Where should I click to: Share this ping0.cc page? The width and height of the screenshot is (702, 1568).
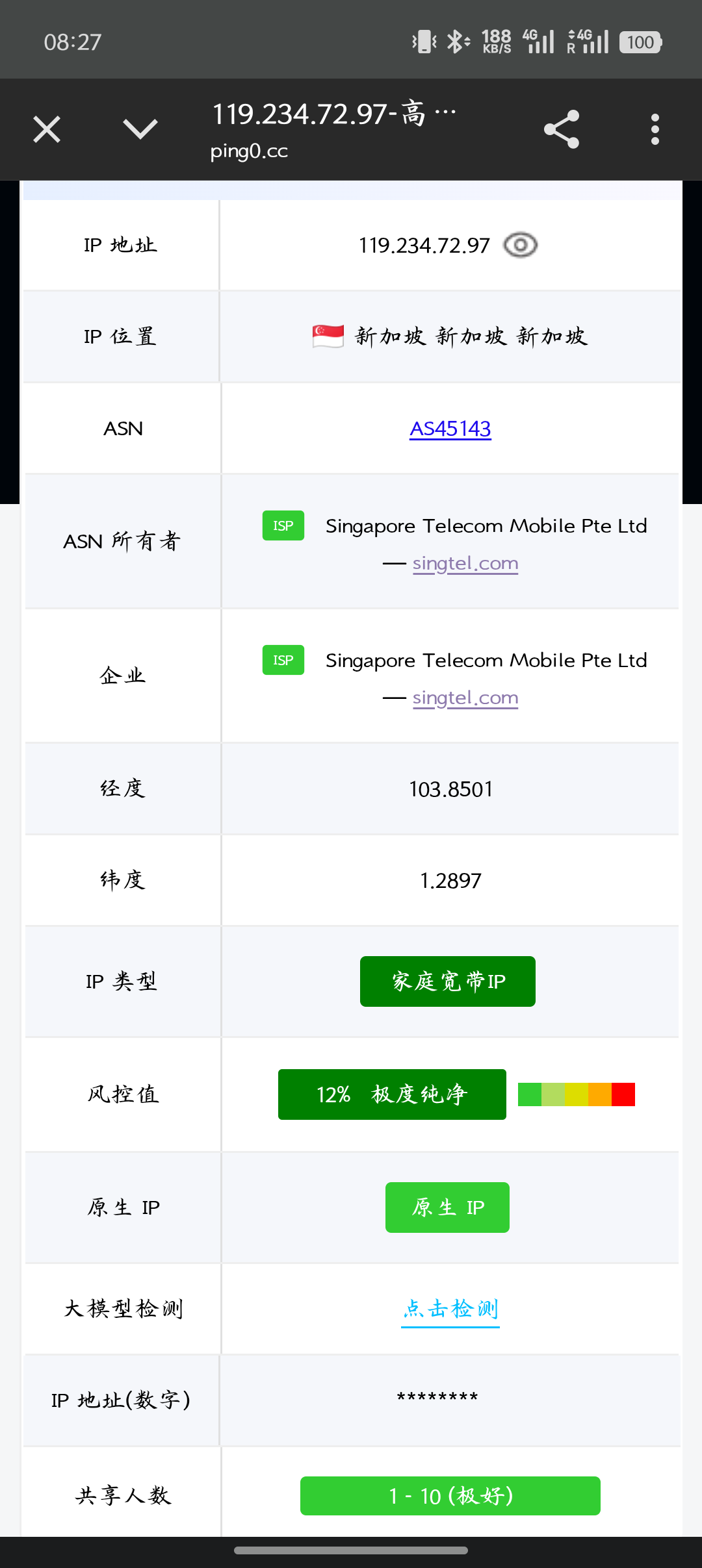[x=562, y=129]
